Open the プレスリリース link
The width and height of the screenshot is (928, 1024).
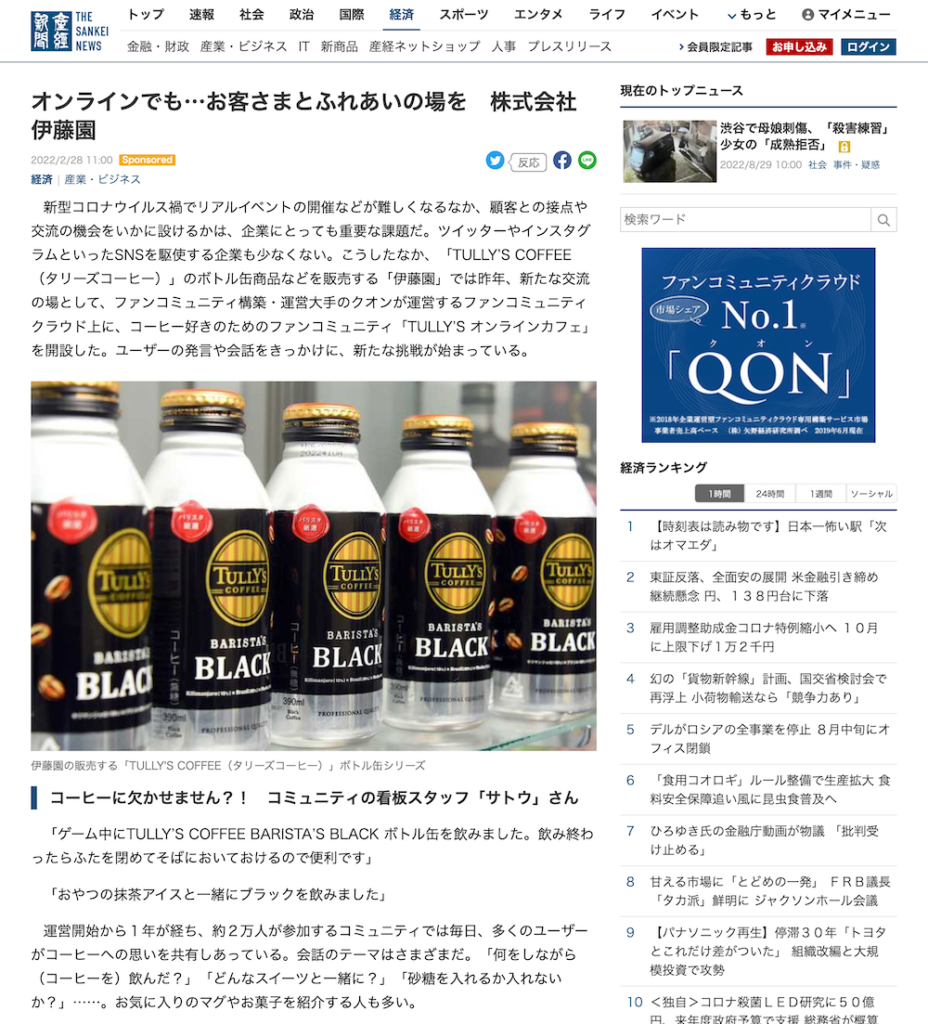569,47
